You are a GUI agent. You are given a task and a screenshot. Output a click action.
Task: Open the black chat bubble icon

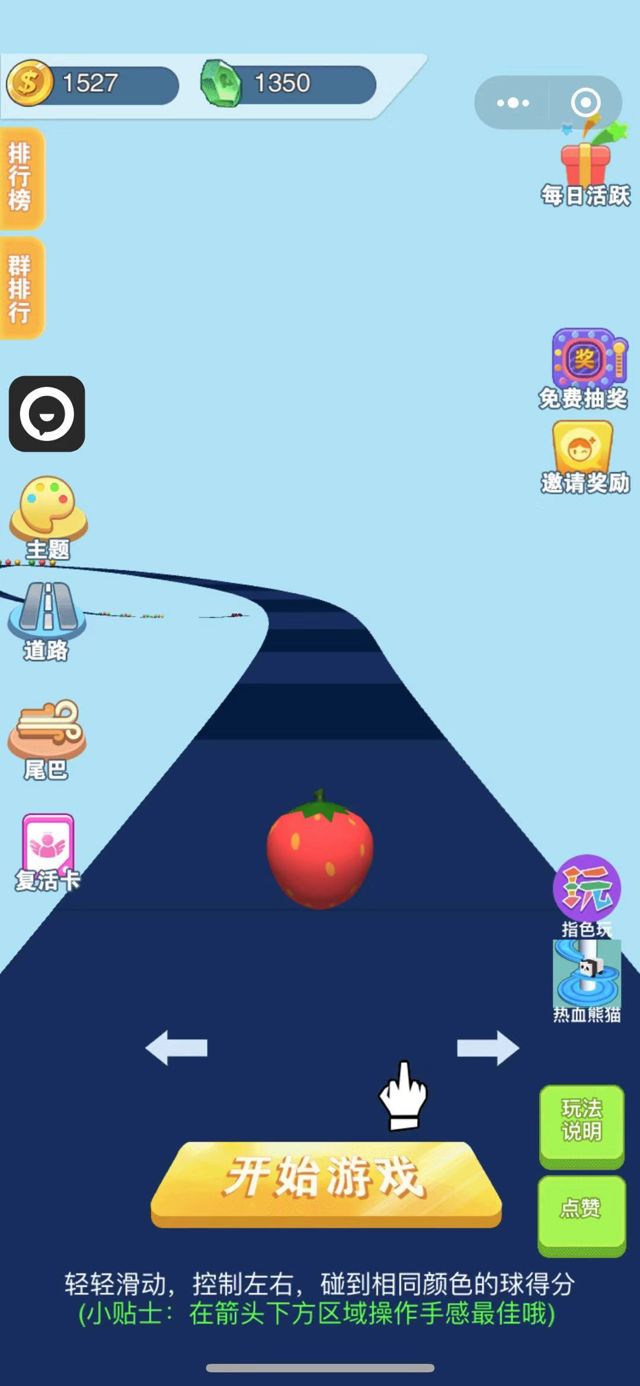(47, 413)
